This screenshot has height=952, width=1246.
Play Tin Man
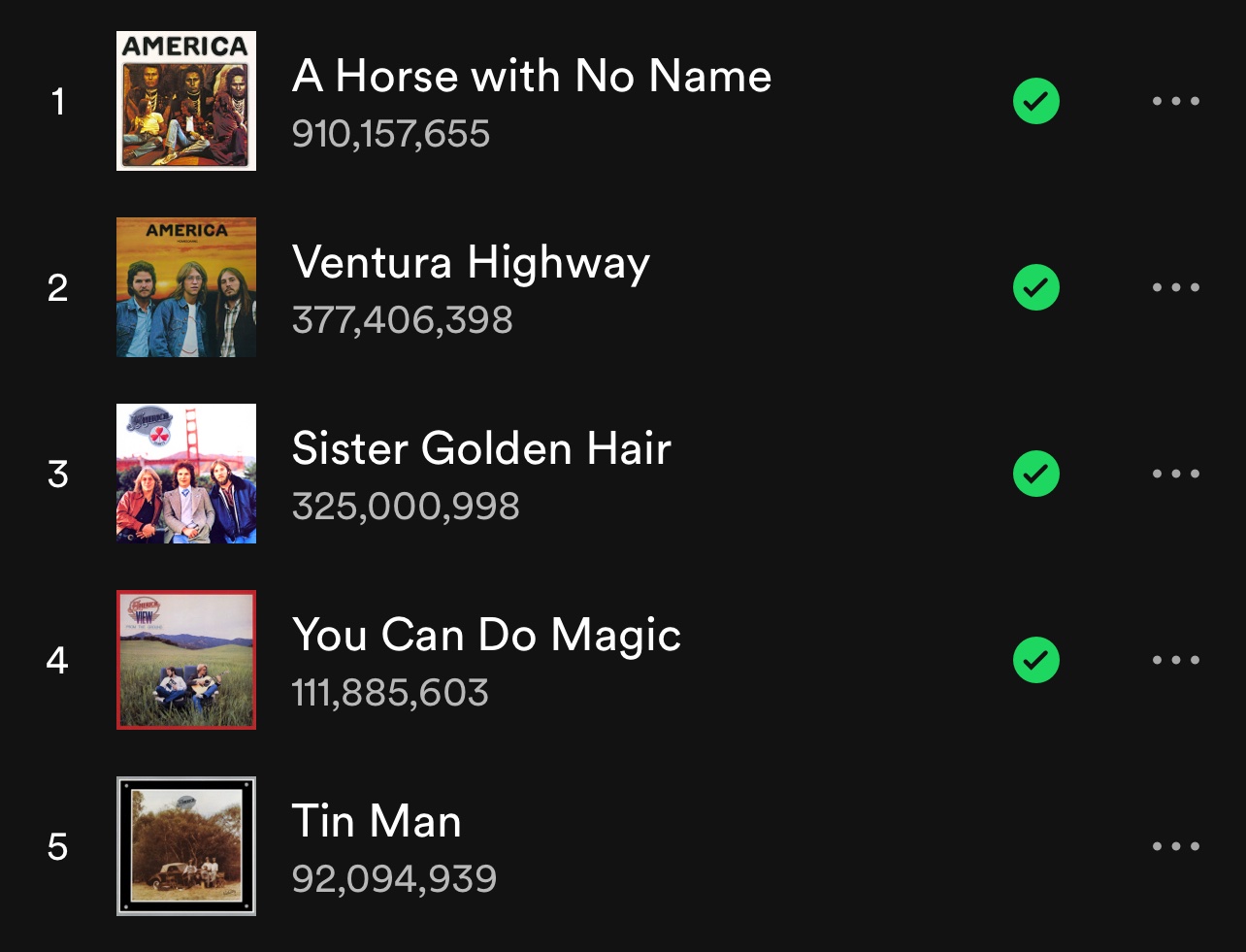(377, 822)
